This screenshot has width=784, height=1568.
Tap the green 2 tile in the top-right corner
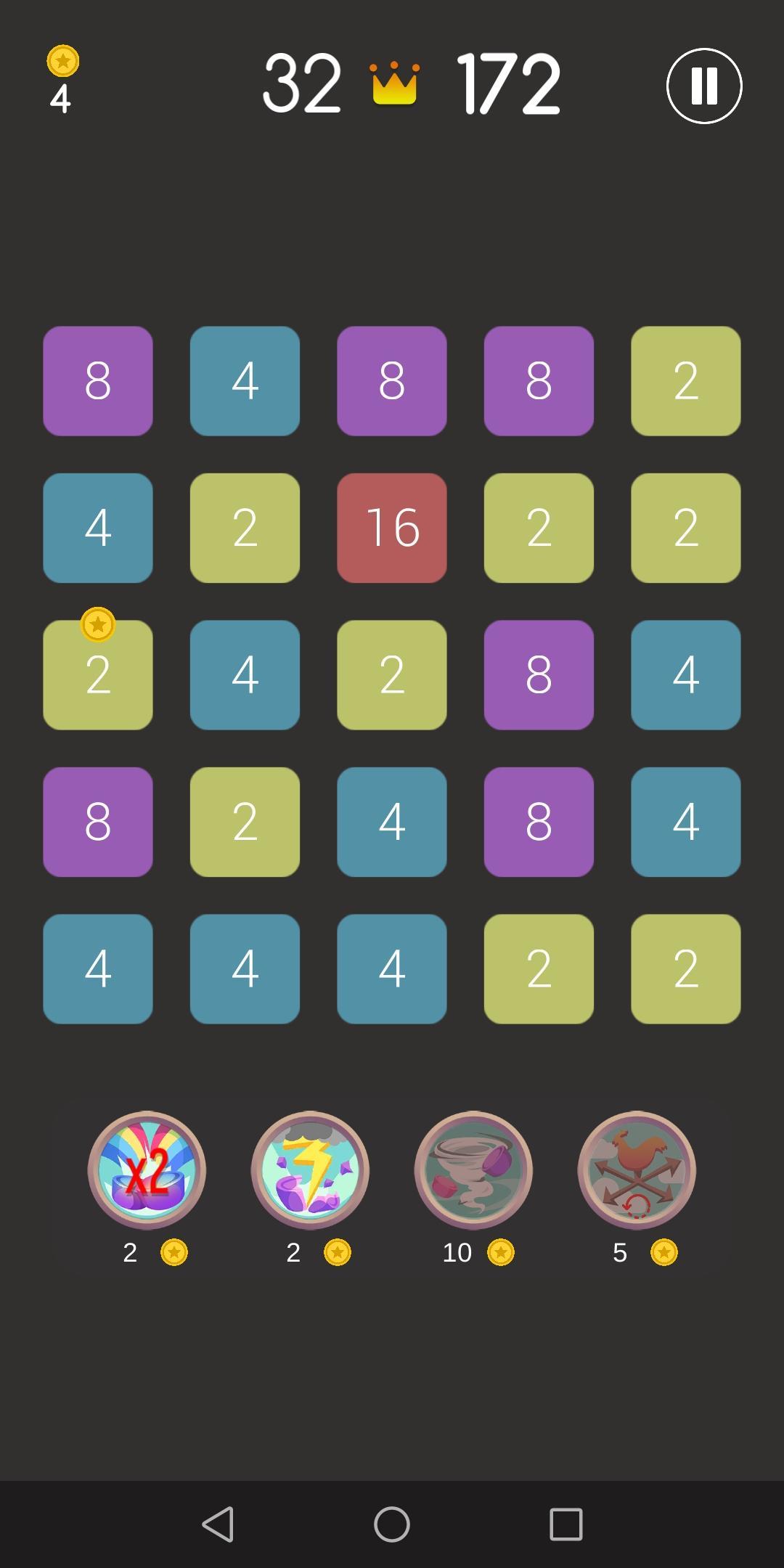click(685, 381)
